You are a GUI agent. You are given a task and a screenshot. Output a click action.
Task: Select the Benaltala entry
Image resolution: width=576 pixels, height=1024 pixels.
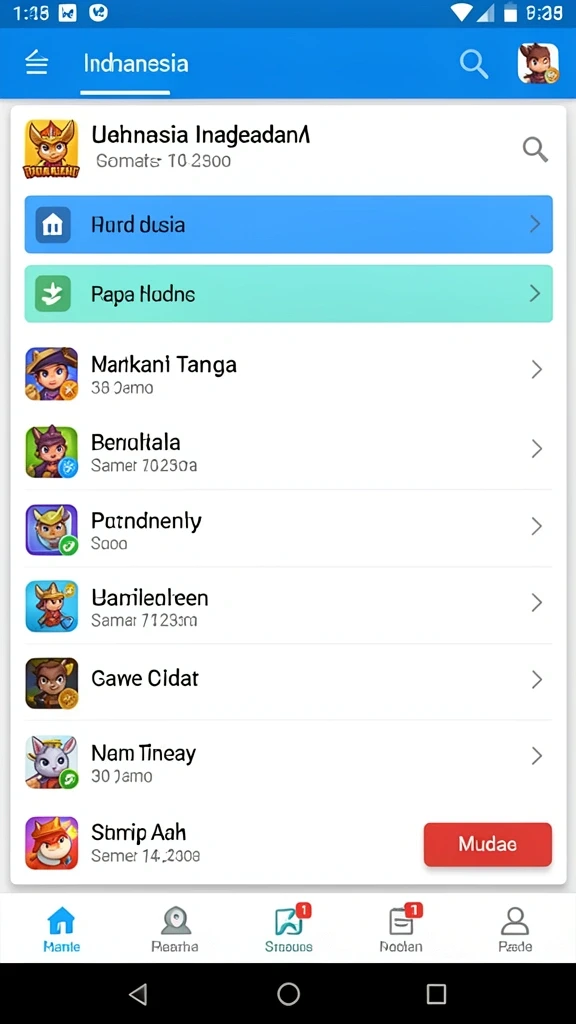(289, 451)
